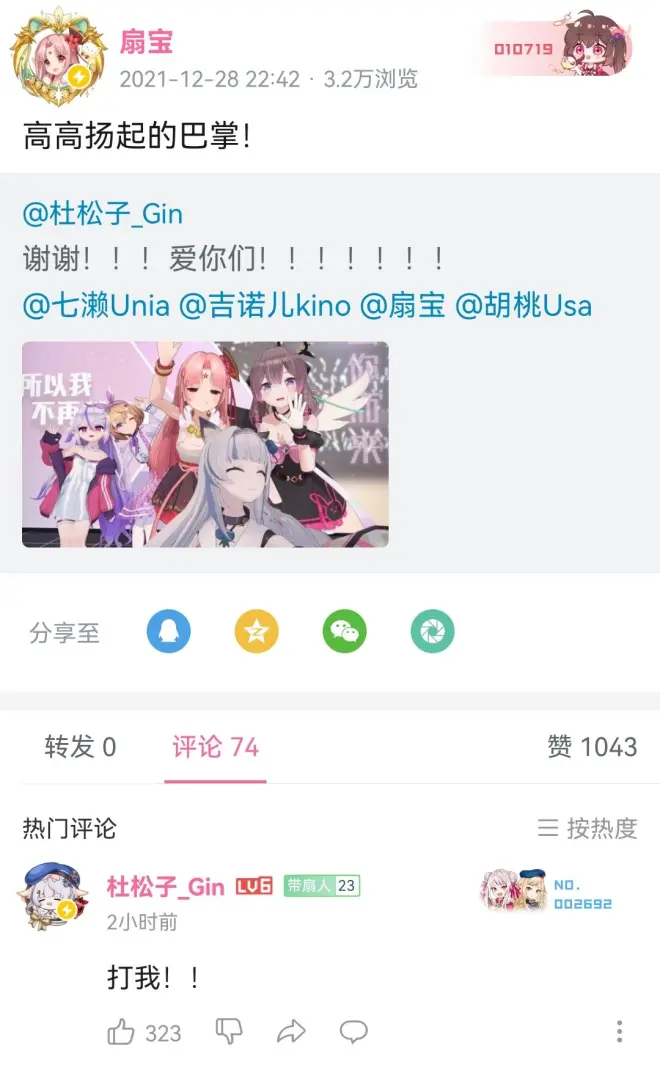This screenshot has width=660, height=1073.
Task: View the attached group image
Action: click(x=205, y=444)
